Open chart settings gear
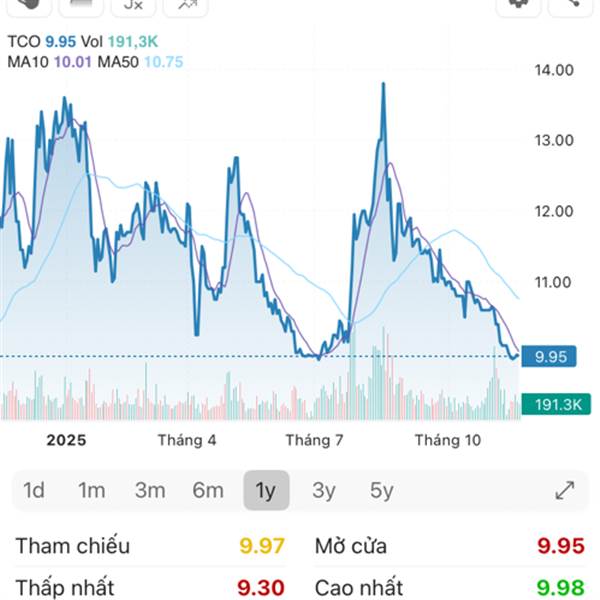Image resolution: width=600 pixels, height=600 pixels. [x=518, y=5]
